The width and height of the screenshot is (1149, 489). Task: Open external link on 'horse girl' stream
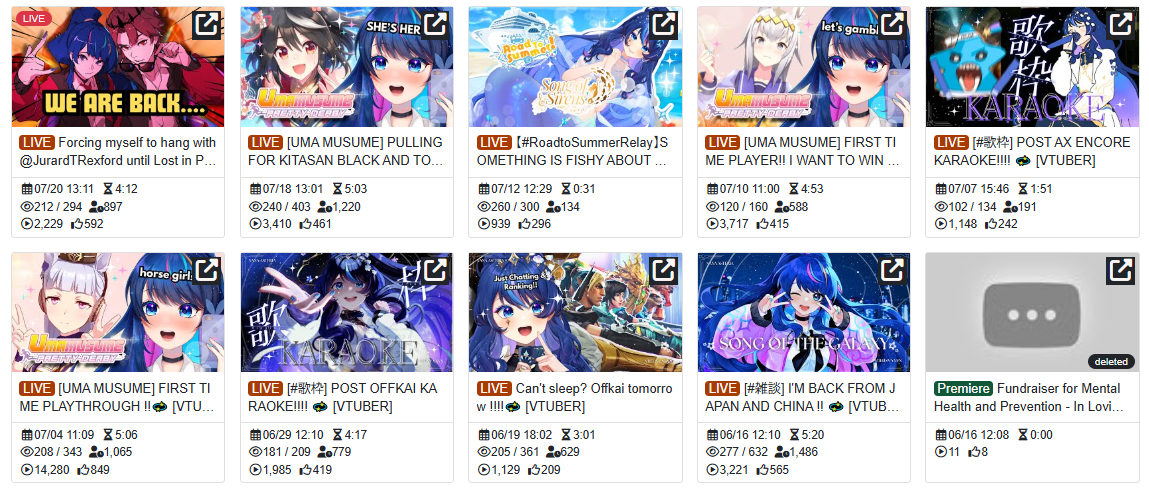pyautogui.click(x=207, y=271)
